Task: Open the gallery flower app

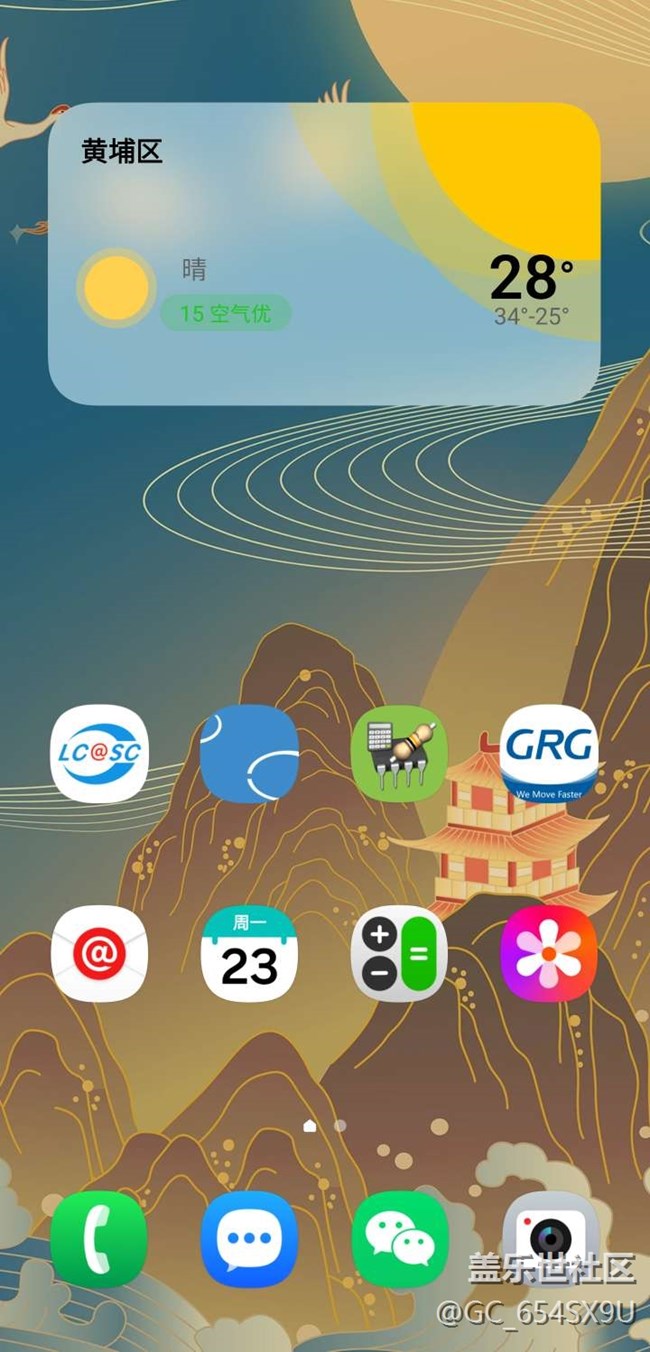Action: 548,953
